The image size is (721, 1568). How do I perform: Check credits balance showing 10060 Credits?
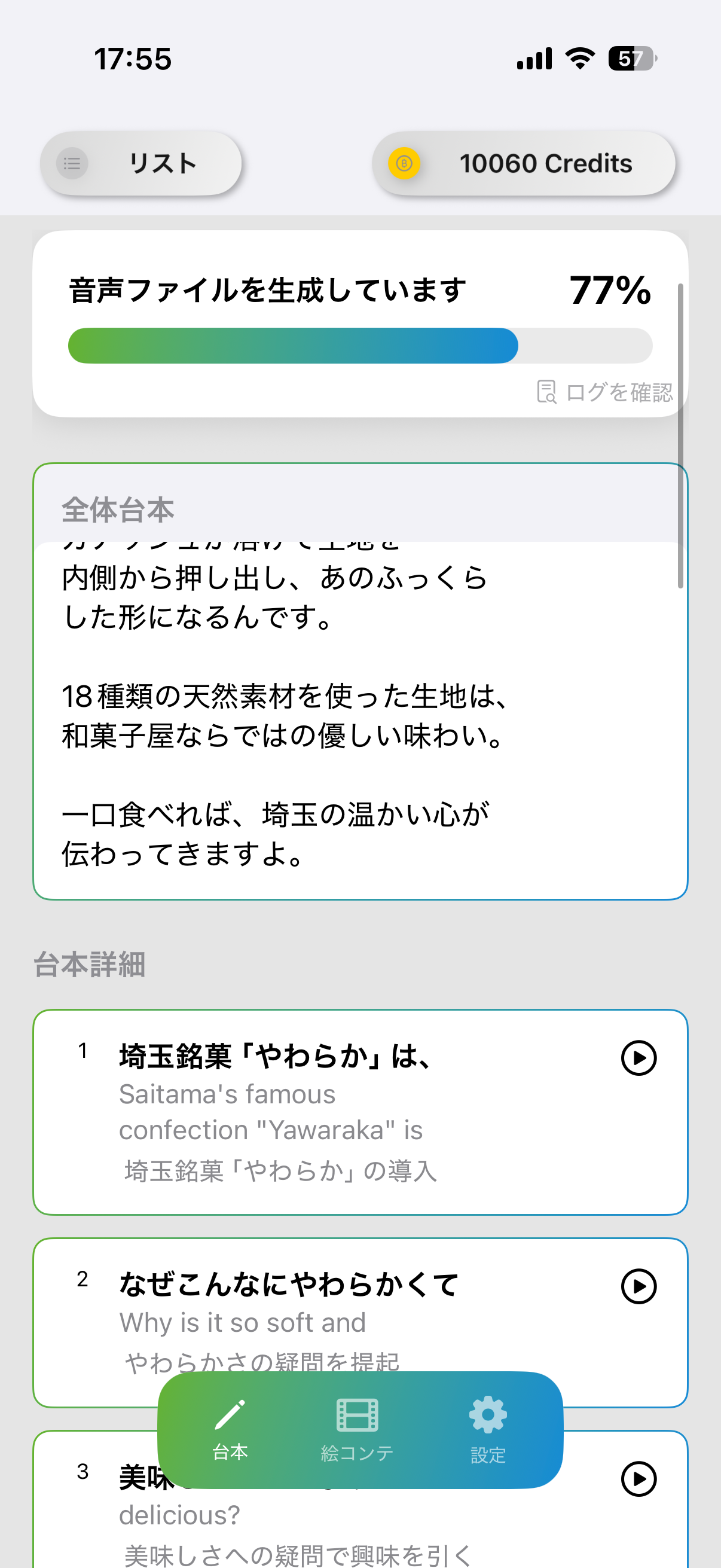point(546,163)
